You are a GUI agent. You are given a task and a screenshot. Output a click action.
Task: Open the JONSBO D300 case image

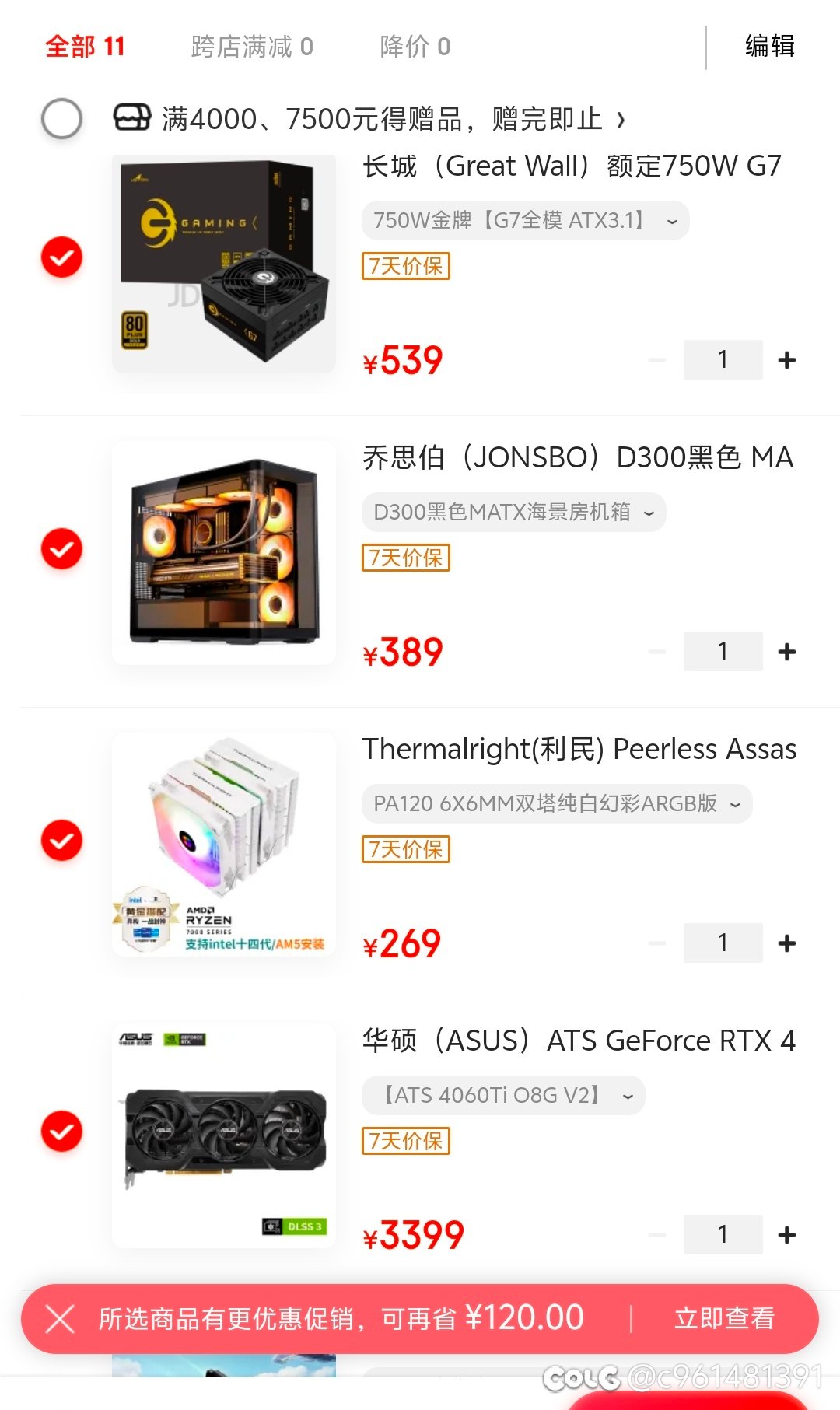click(x=224, y=552)
